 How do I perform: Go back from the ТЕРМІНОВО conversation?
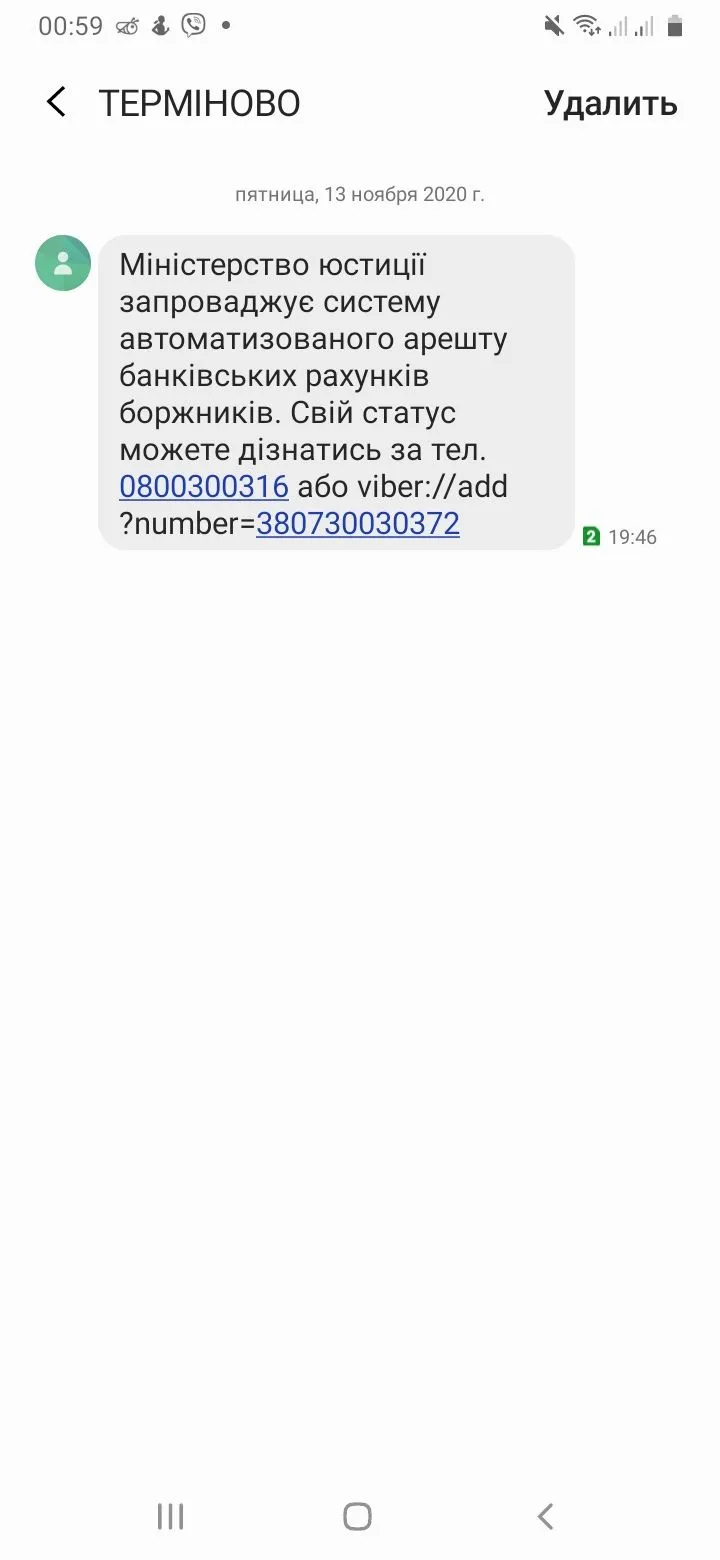(57, 102)
